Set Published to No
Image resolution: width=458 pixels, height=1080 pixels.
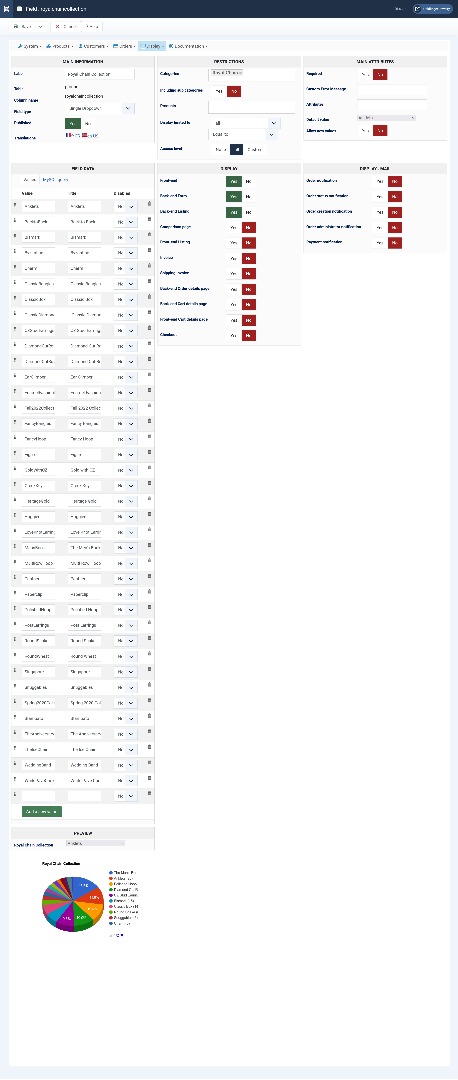pos(89,123)
